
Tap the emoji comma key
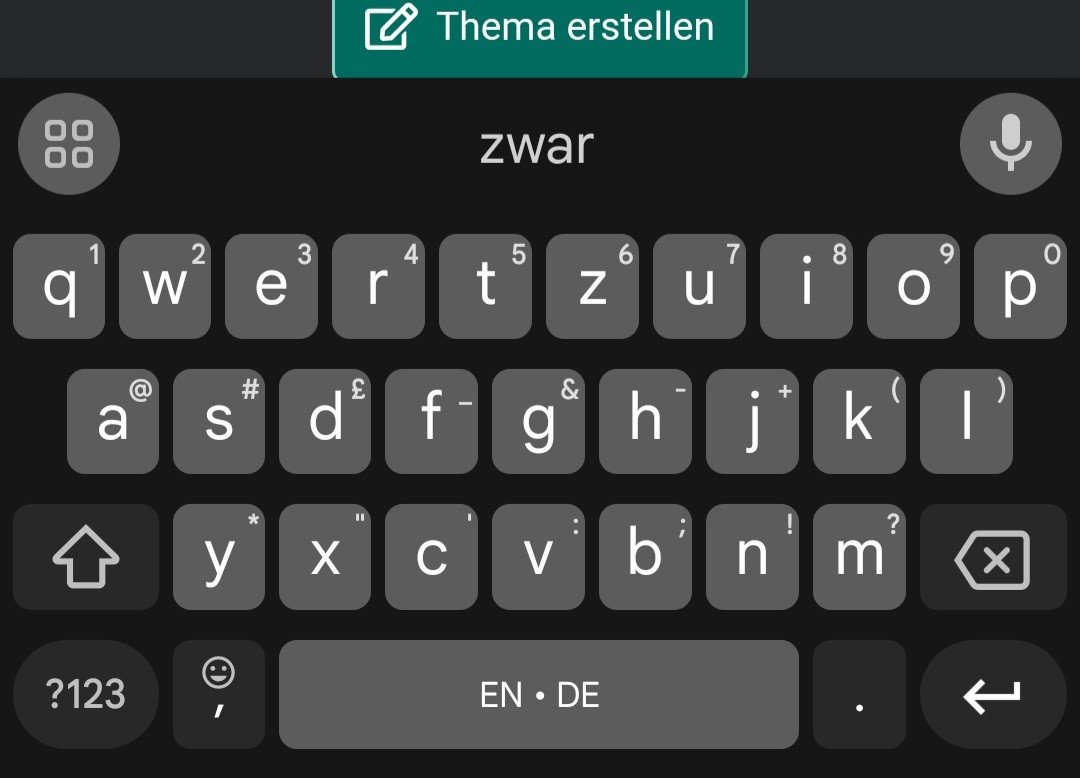(x=218, y=694)
